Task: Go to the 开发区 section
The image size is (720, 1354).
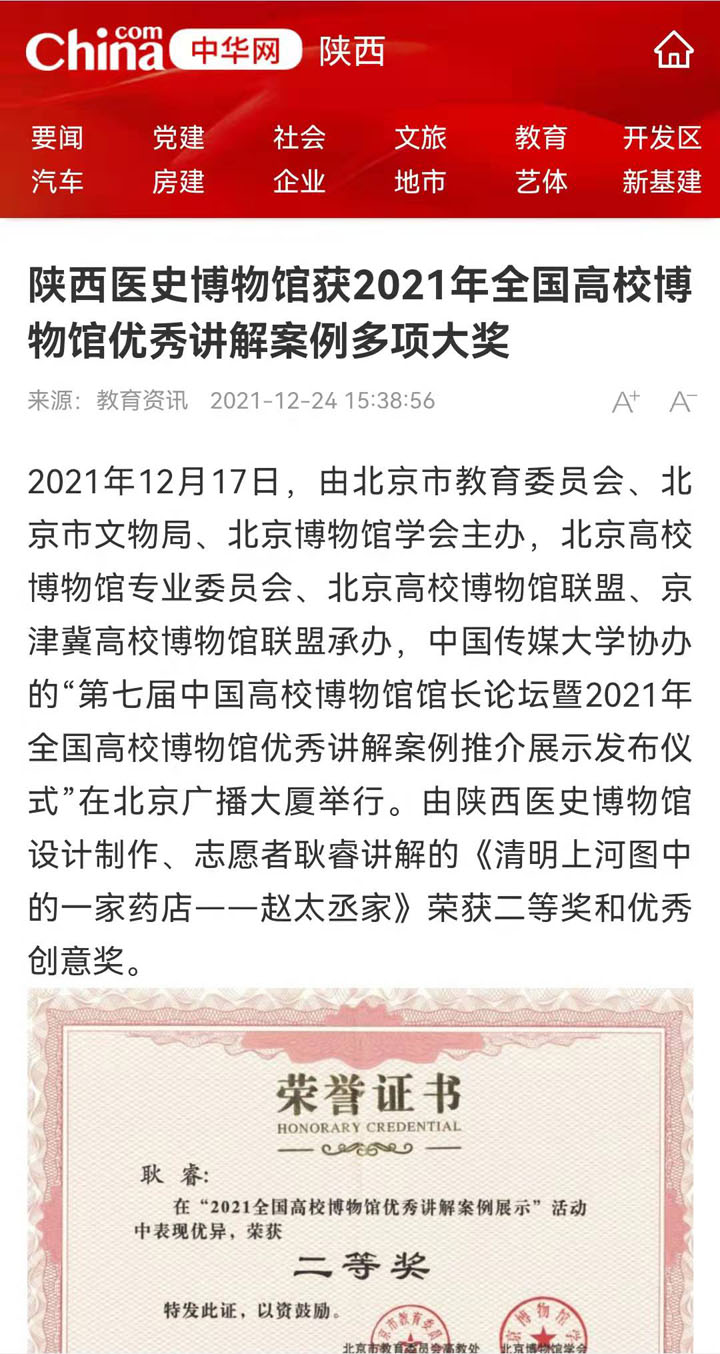Action: [x=662, y=138]
